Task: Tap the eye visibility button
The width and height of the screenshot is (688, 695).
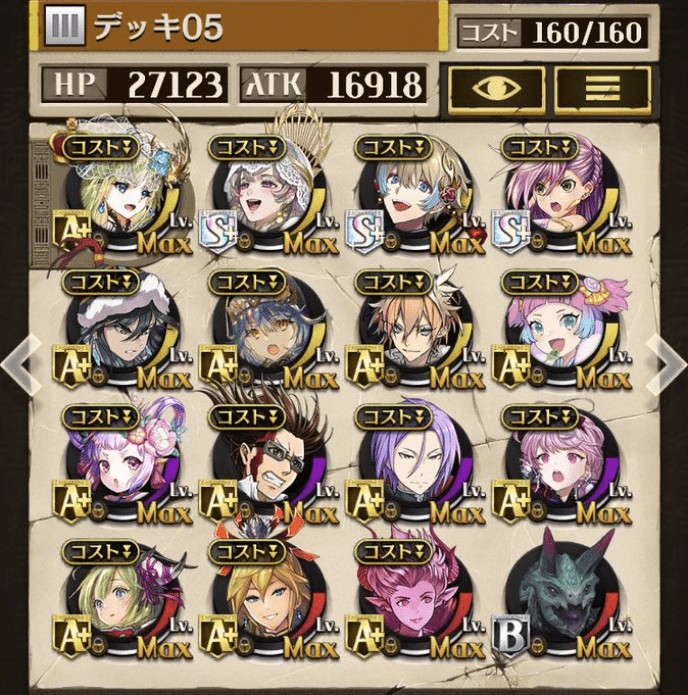Action: click(496, 87)
